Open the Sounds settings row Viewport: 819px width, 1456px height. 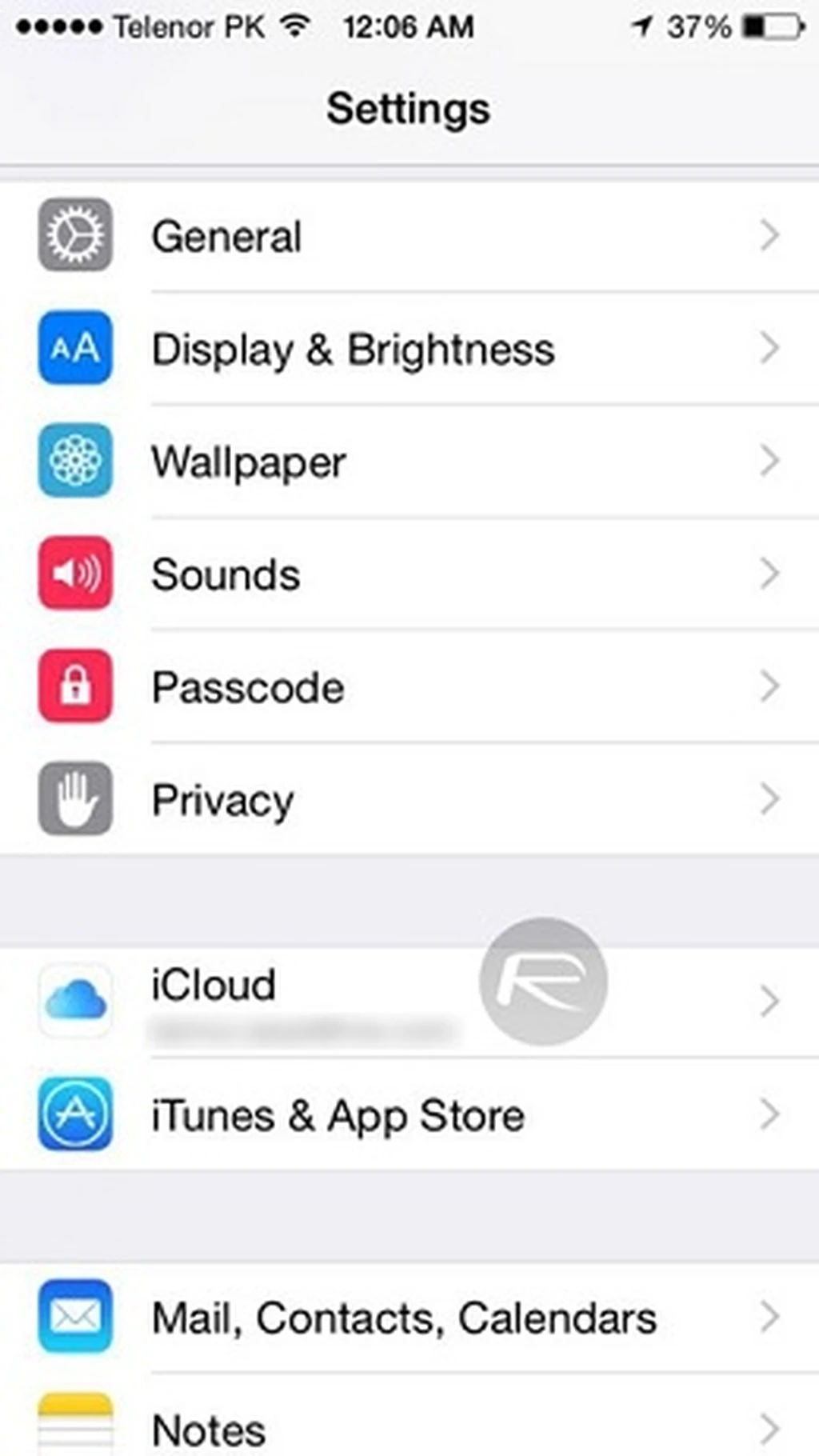click(408, 574)
